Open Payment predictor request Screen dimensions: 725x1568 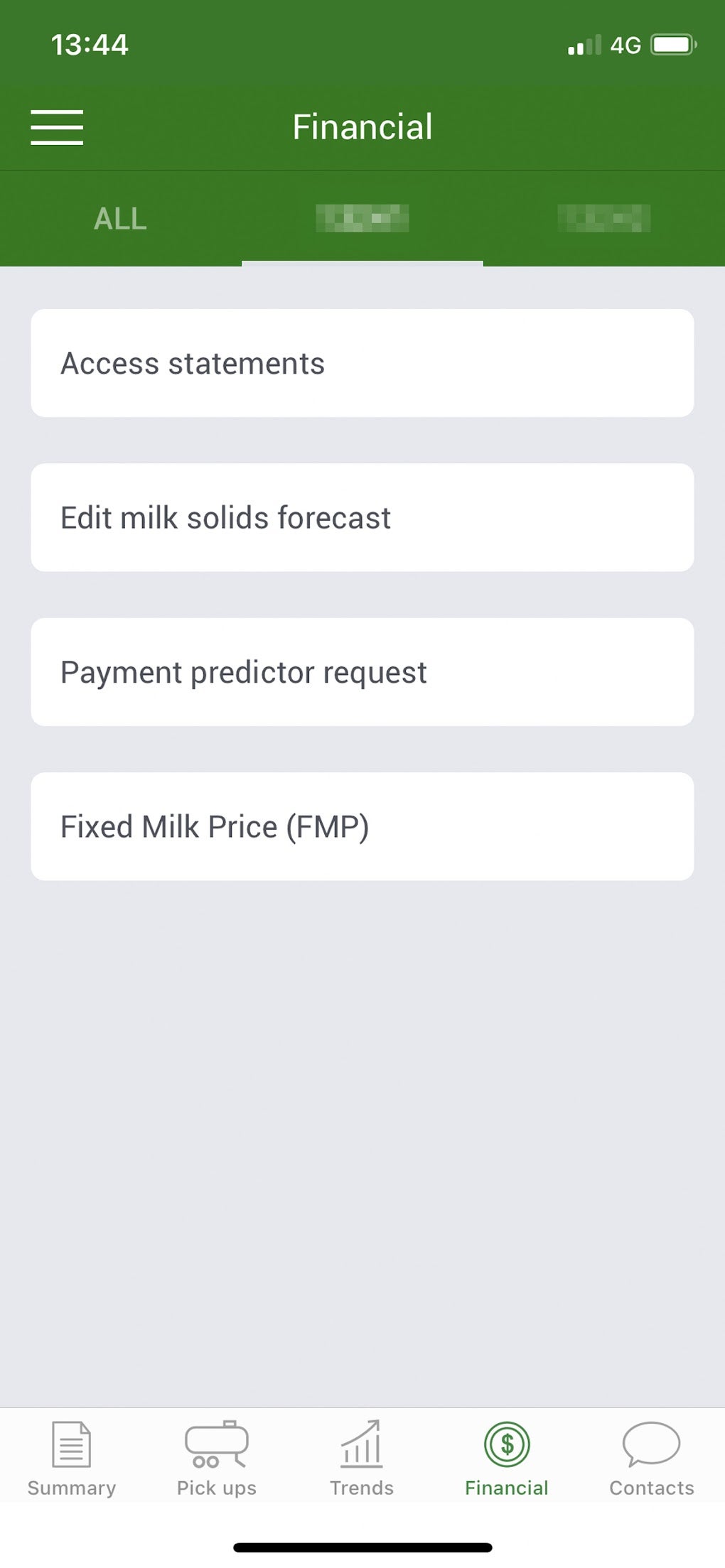[362, 671]
